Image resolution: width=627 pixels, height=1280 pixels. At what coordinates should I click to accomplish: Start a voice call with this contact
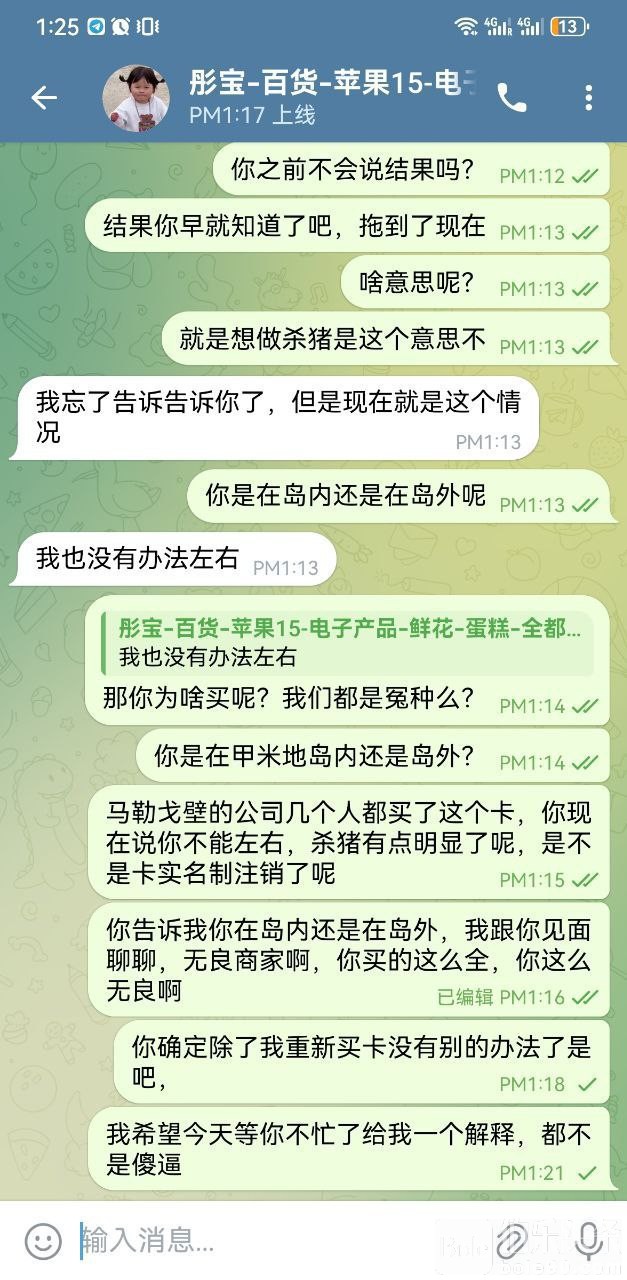512,97
